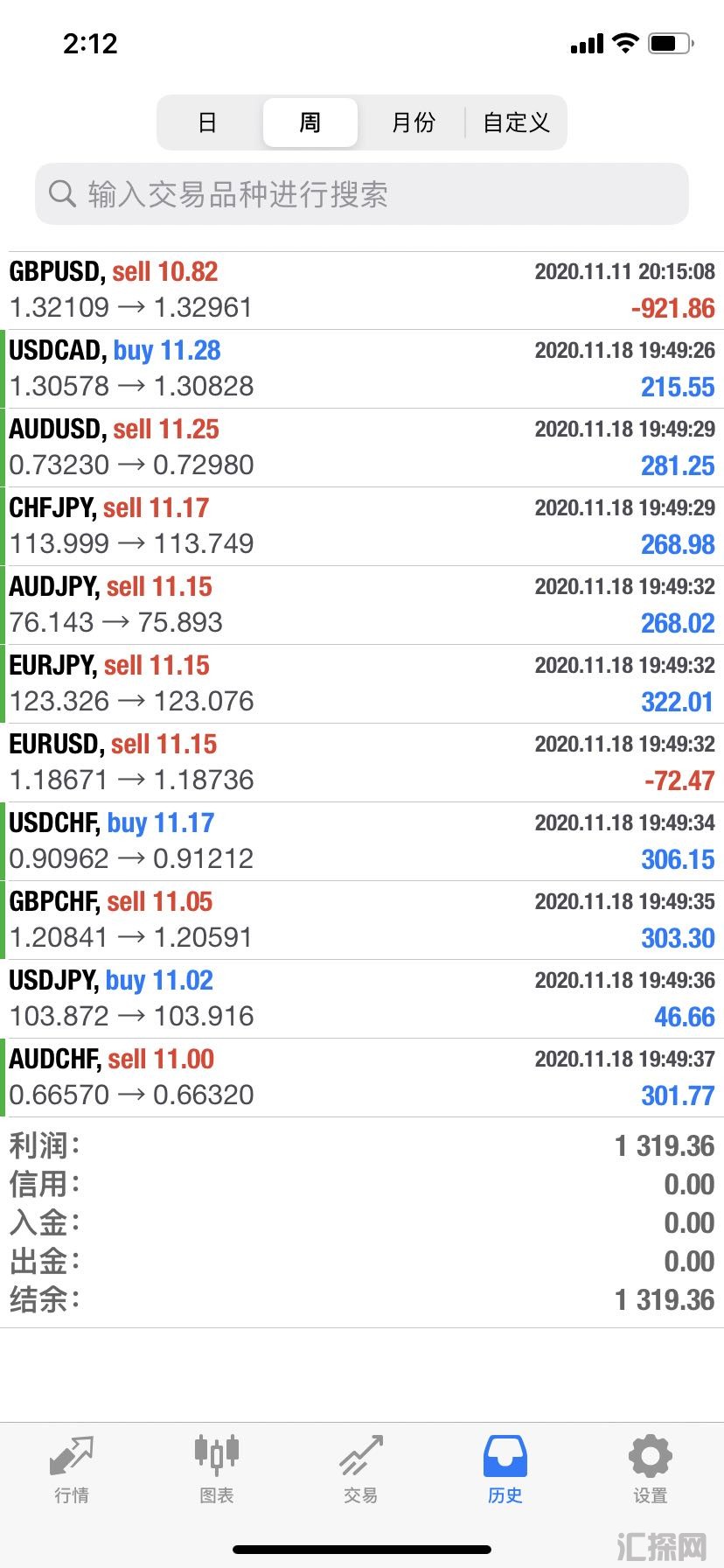Open the GBPCHF sell 11.05 trade
724x1568 pixels.
(x=362, y=920)
